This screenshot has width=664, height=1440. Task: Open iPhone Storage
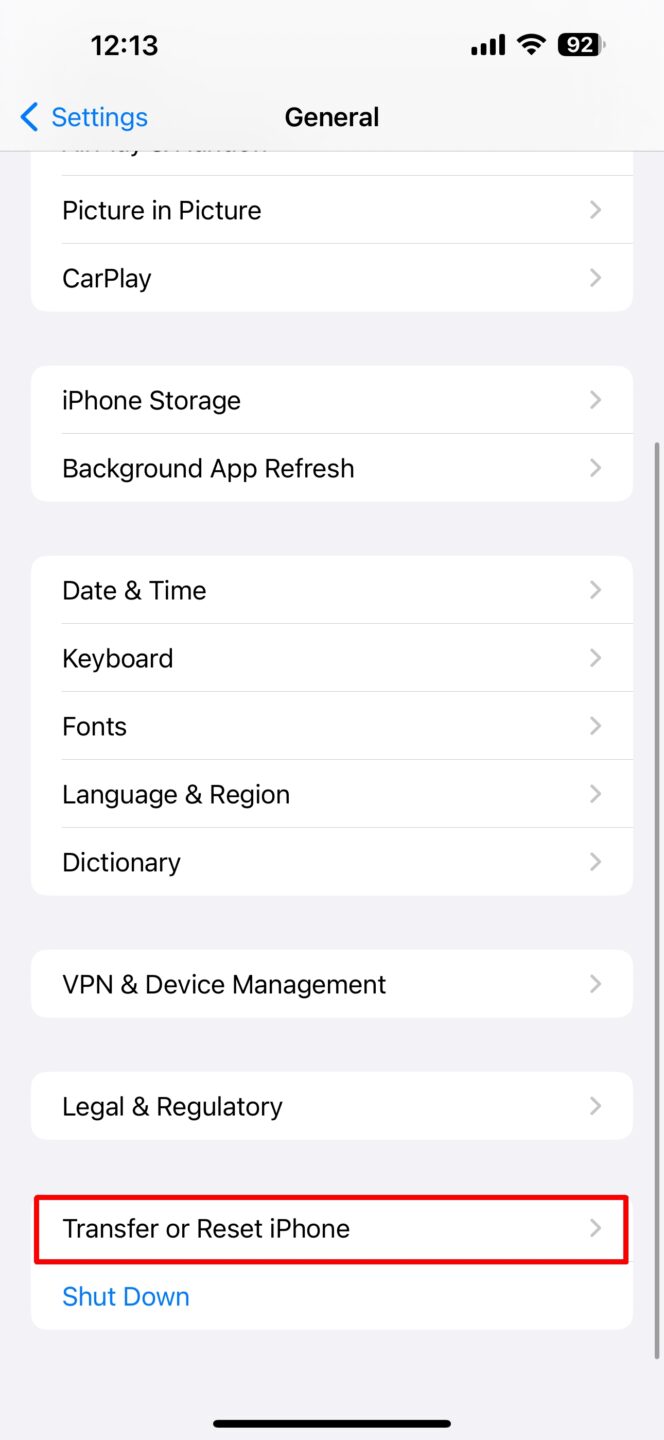(x=331, y=400)
